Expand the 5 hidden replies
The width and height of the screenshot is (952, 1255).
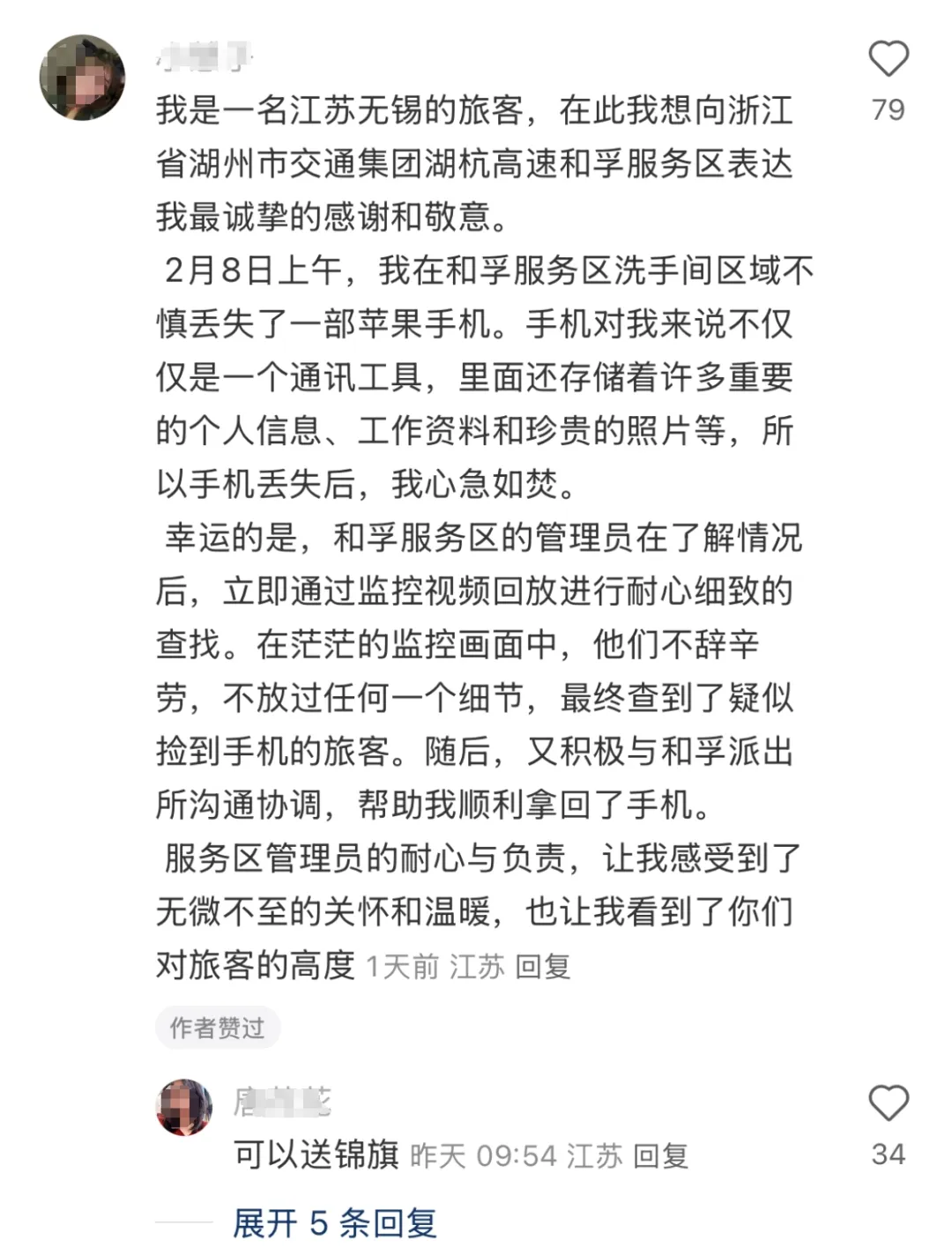click(334, 1222)
